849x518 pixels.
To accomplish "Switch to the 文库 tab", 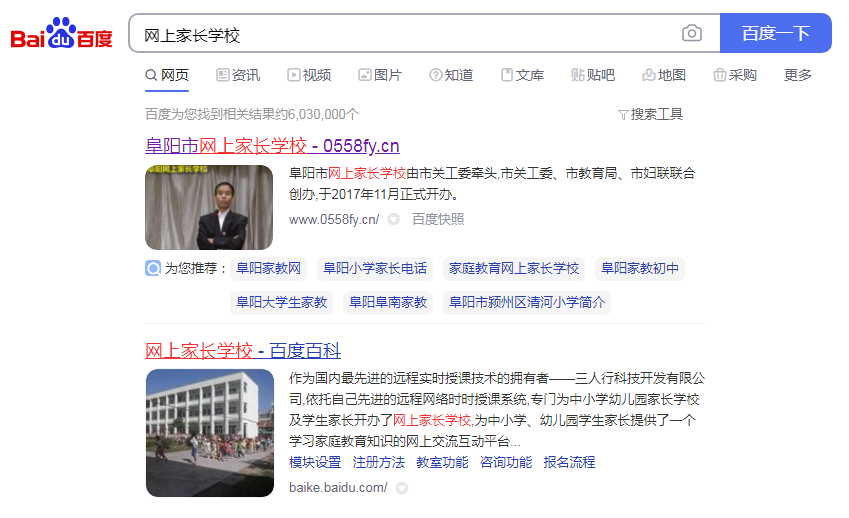I will pos(522,75).
